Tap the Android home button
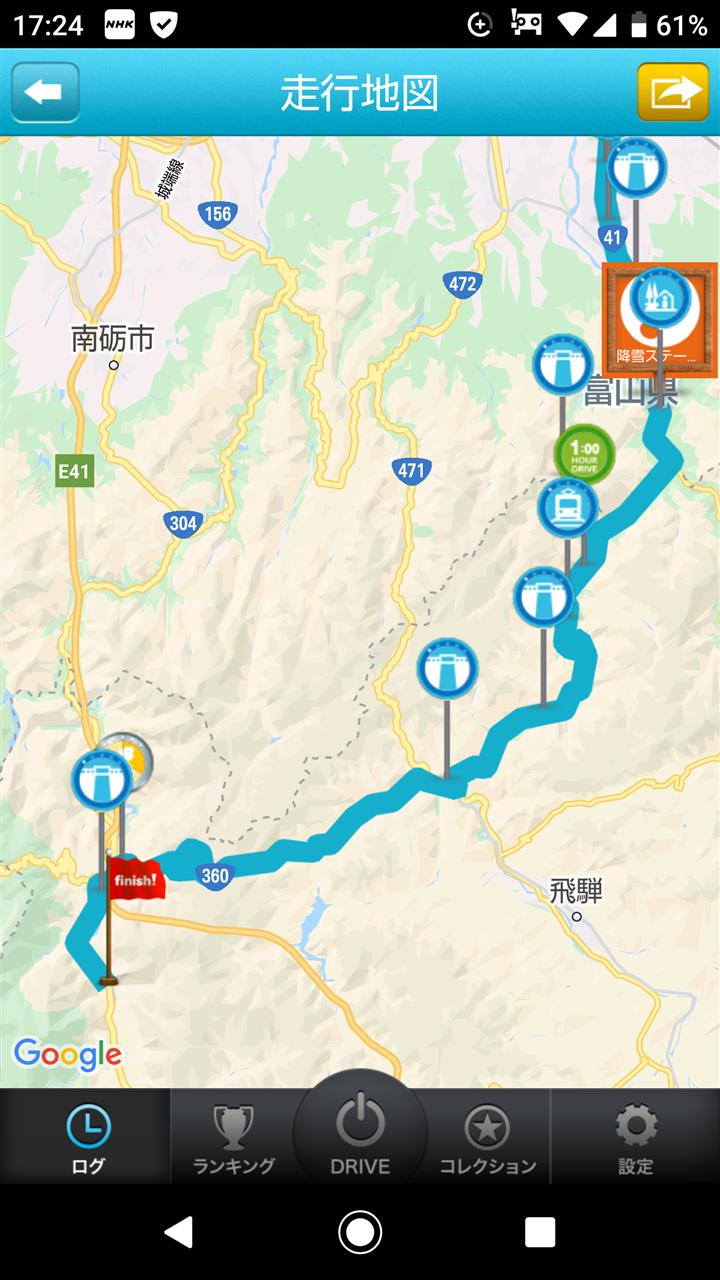This screenshot has height=1280, width=720. coord(360,1232)
